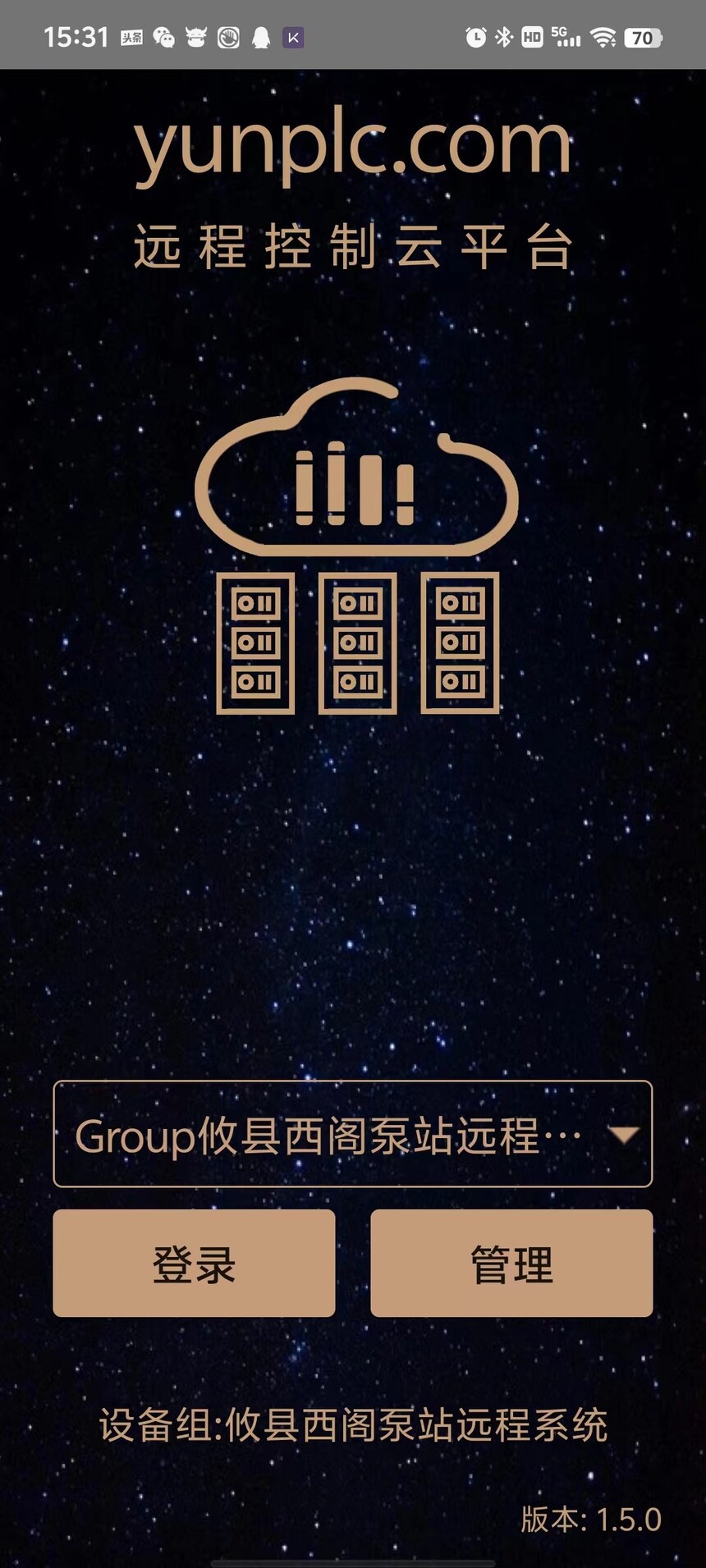The height and width of the screenshot is (1568, 706).
Task: Expand the Group device dropdown
Action: (353, 1134)
